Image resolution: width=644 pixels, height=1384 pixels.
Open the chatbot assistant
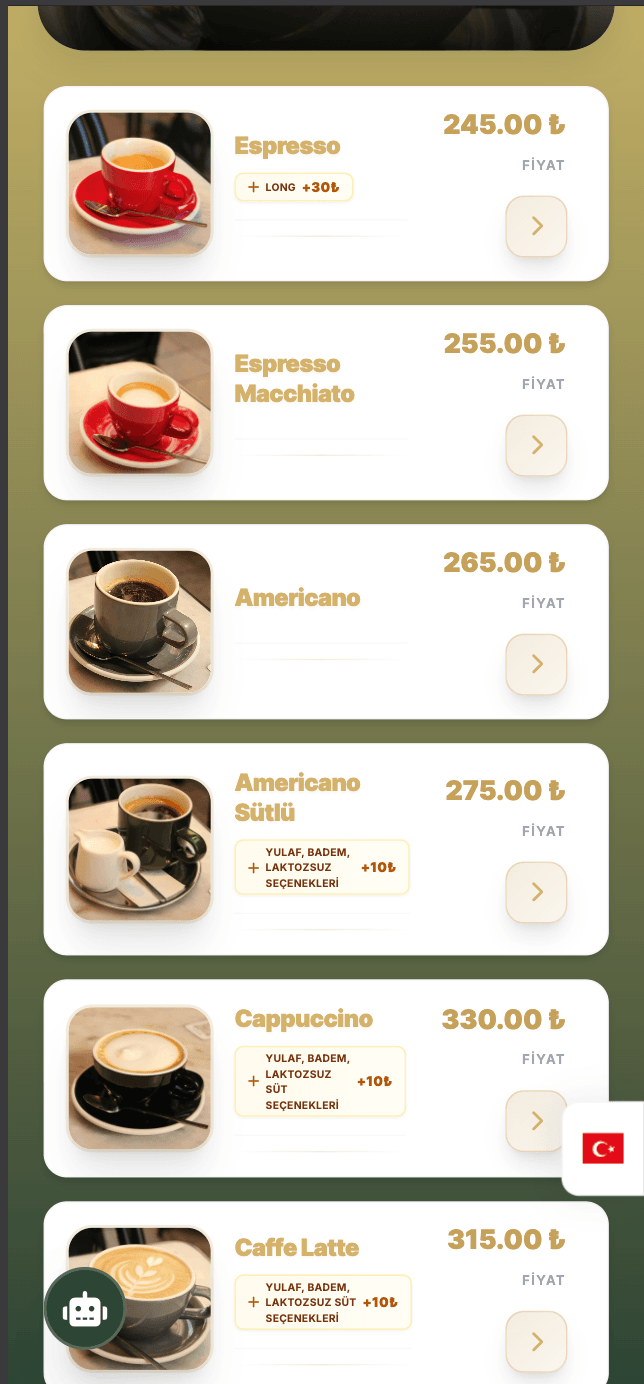tap(84, 1308)
